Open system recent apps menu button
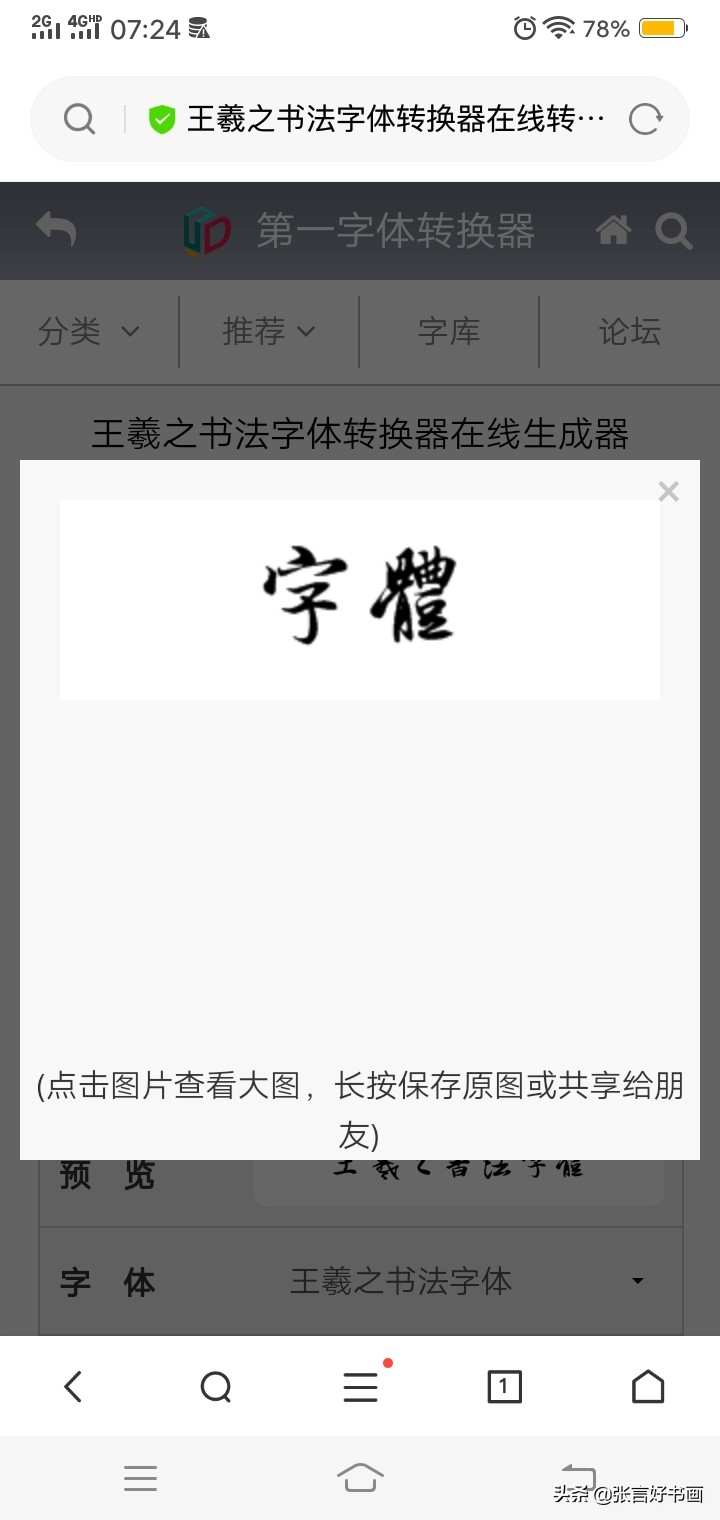 tap(140, 1478)
